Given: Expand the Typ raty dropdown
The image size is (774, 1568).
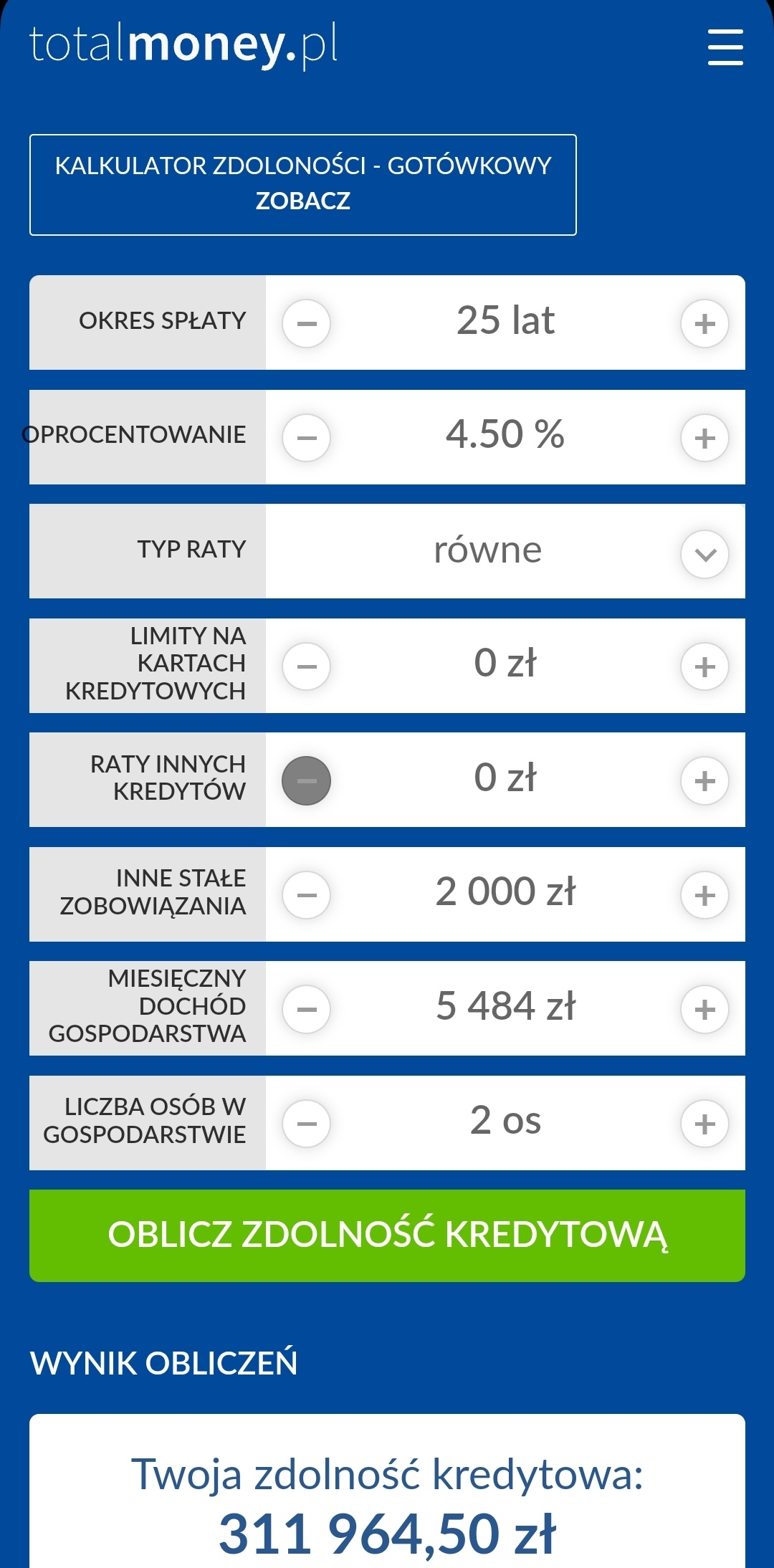Looking at the screenshot, I should point(704,553).
